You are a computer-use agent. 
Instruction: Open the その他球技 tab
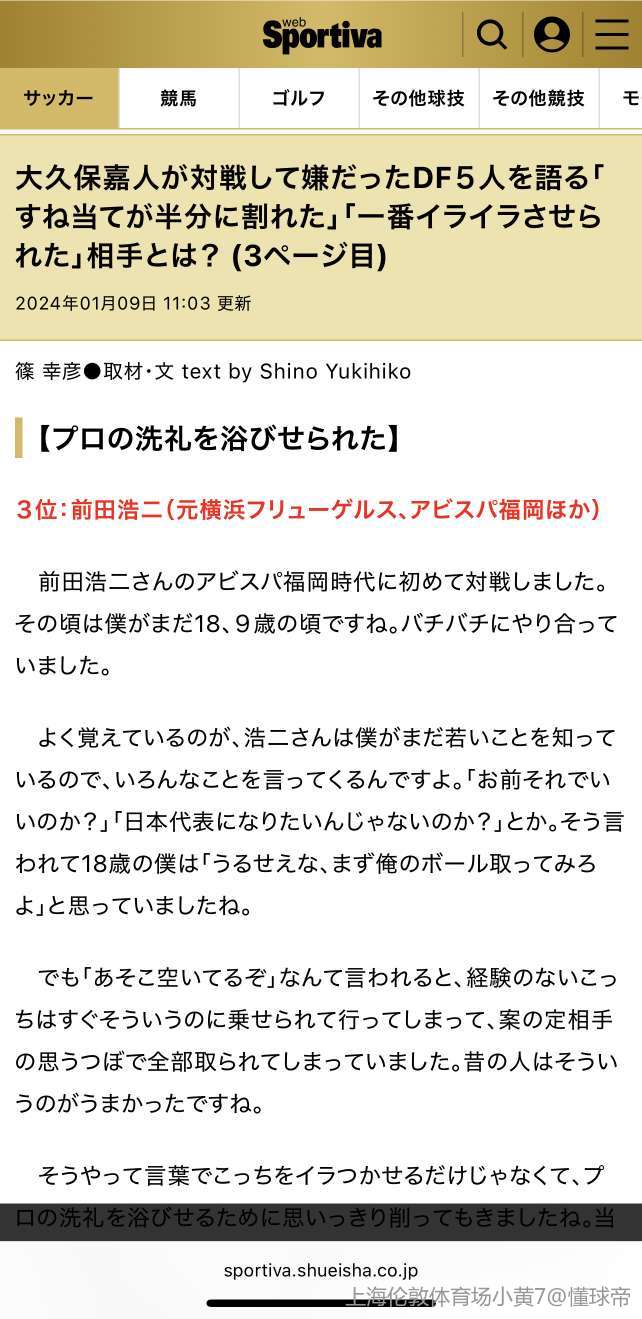(x=419, y=98)
